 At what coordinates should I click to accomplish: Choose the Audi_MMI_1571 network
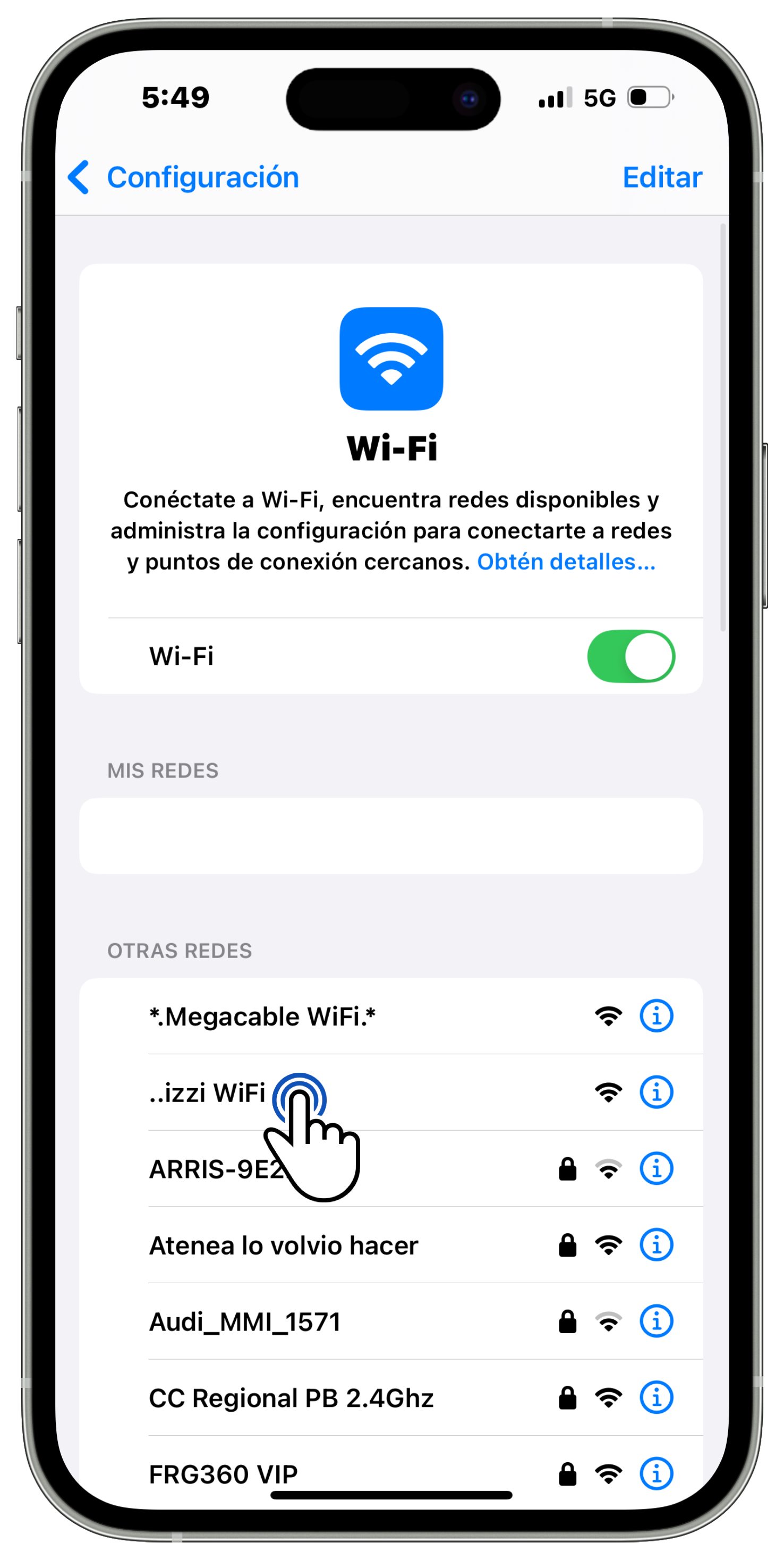[x=244, y=1322]
